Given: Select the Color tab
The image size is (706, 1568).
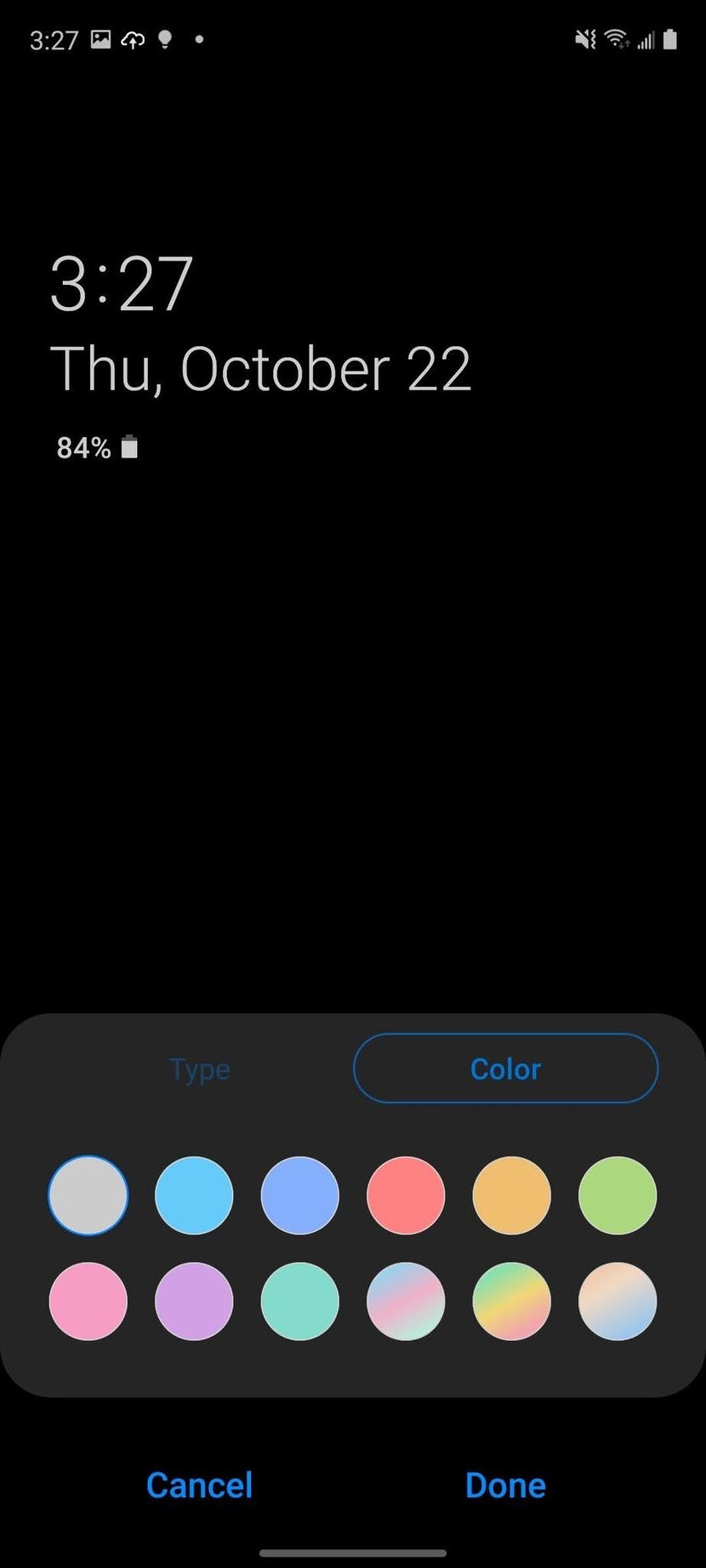Looking at the screenshot, I should (505, 1069).
